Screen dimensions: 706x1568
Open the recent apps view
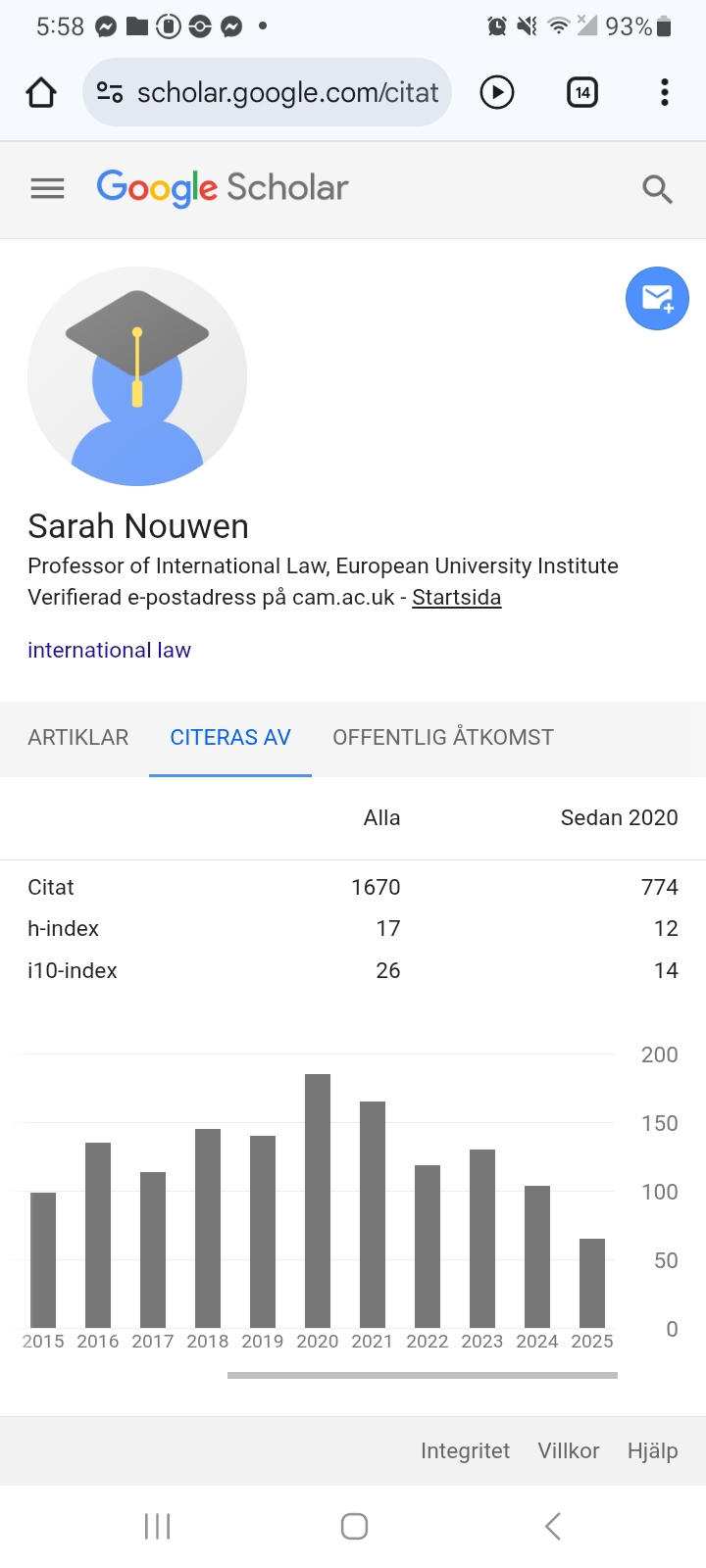pyautogui.click(x=157, y=1526)
